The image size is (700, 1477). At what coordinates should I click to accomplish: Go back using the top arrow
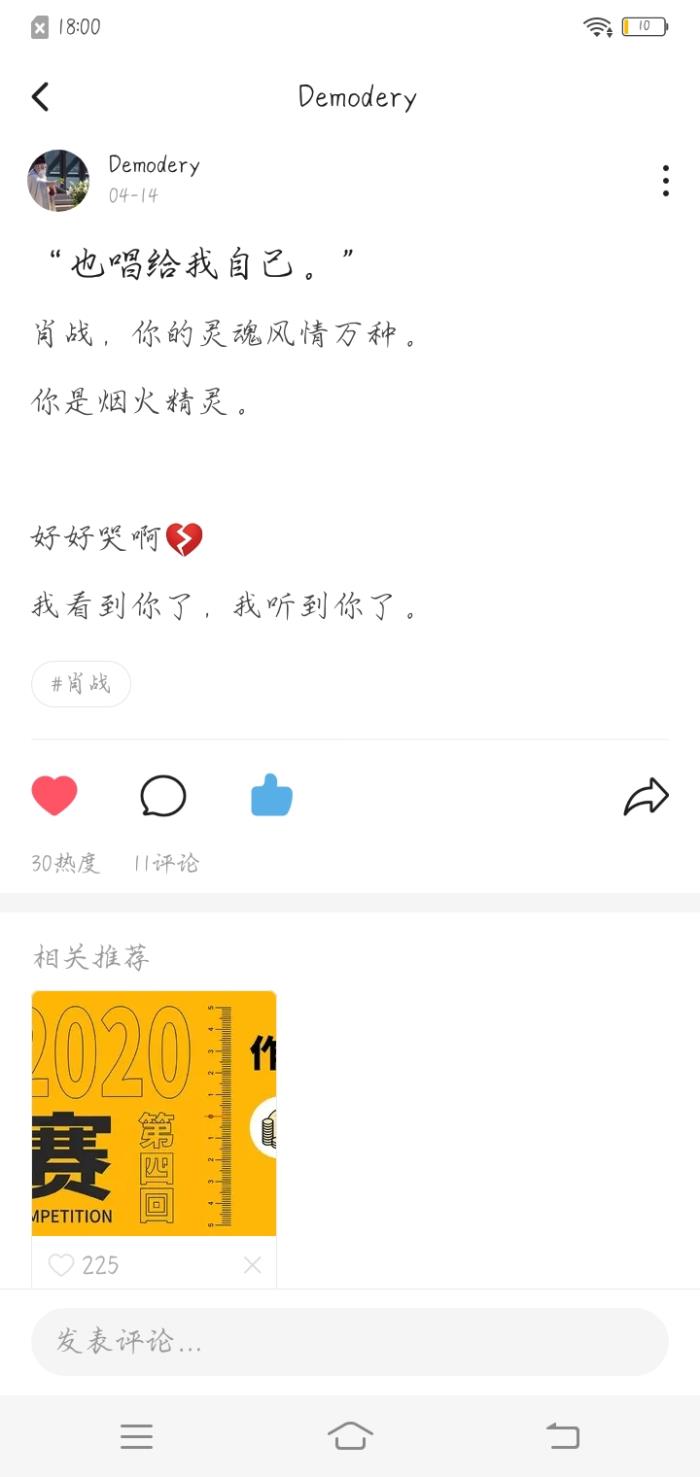coord(40,97)
